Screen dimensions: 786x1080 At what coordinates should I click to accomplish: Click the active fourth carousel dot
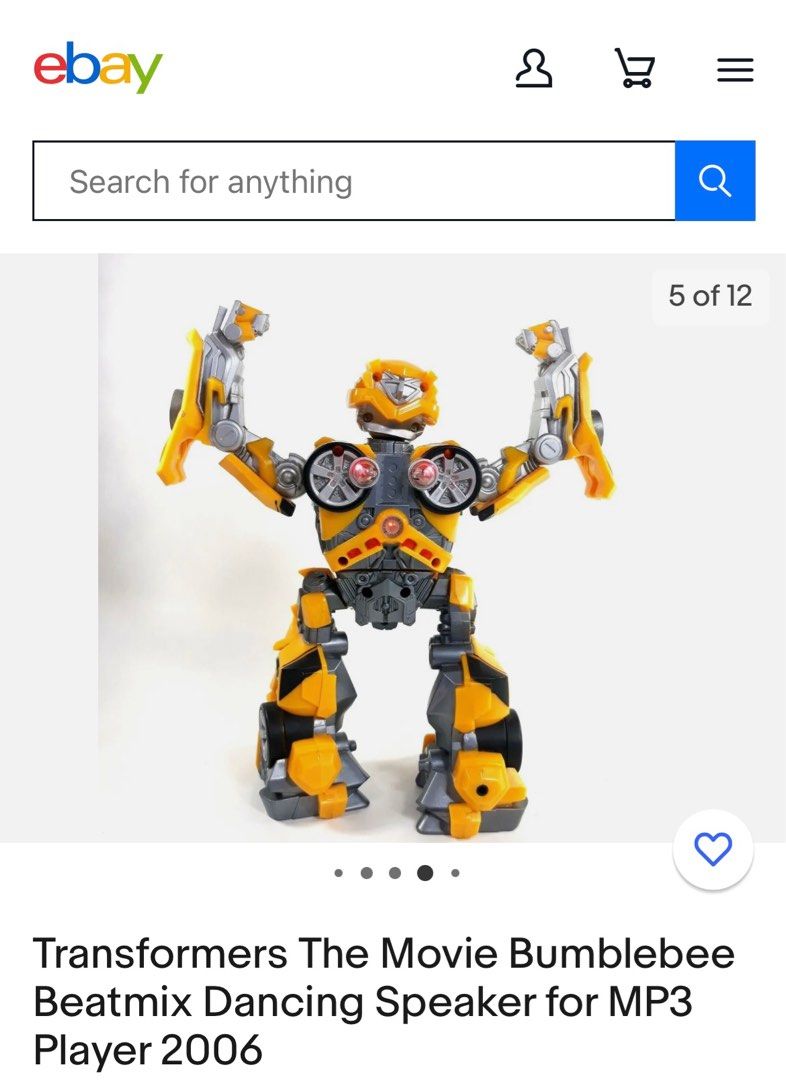(x=423, y=871)
